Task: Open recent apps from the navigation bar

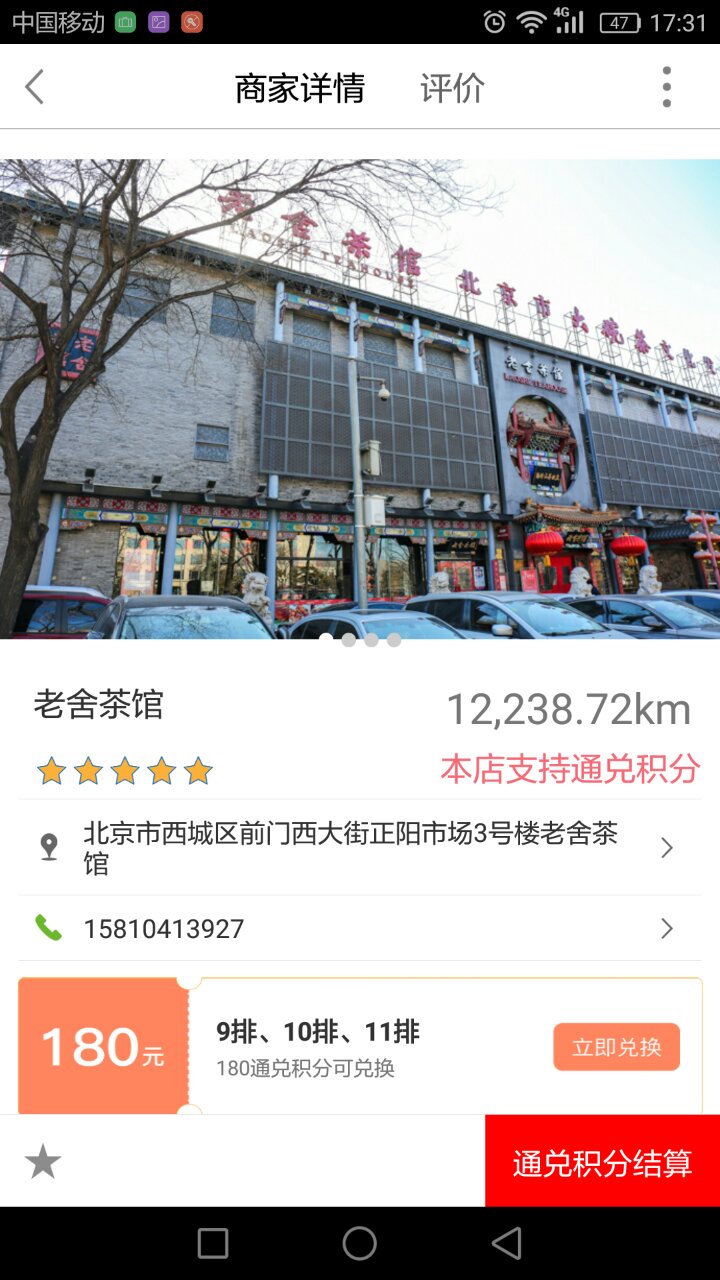Action: pos(213,1243)
